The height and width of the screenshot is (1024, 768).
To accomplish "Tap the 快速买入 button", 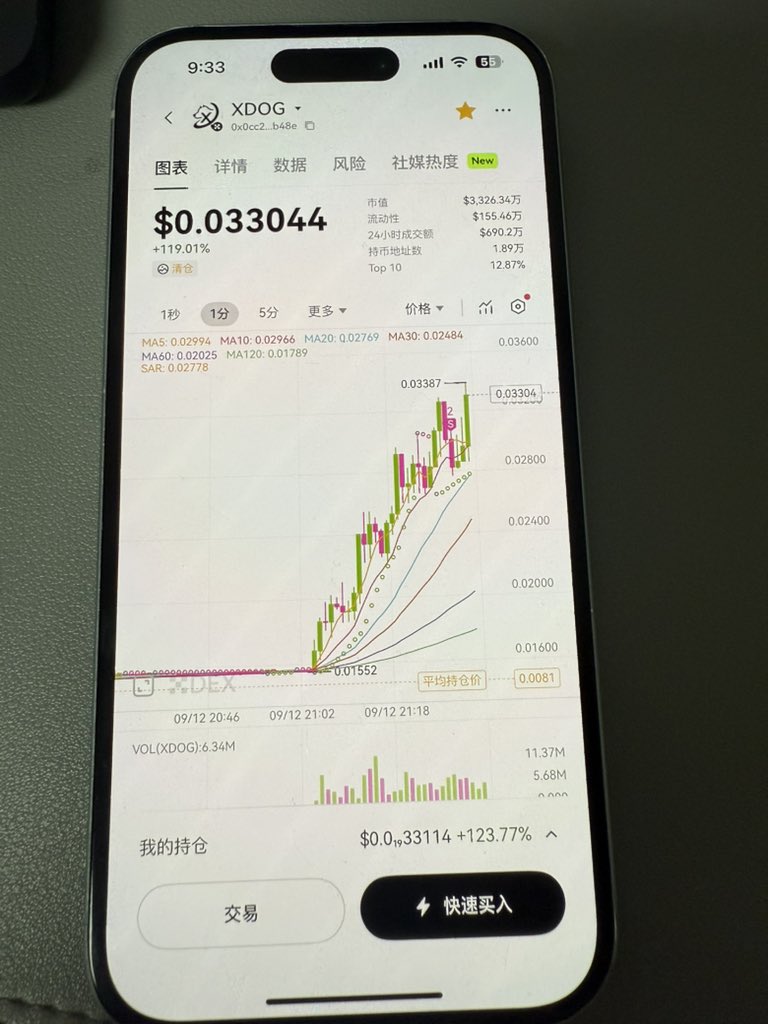I will coord(463,905).
